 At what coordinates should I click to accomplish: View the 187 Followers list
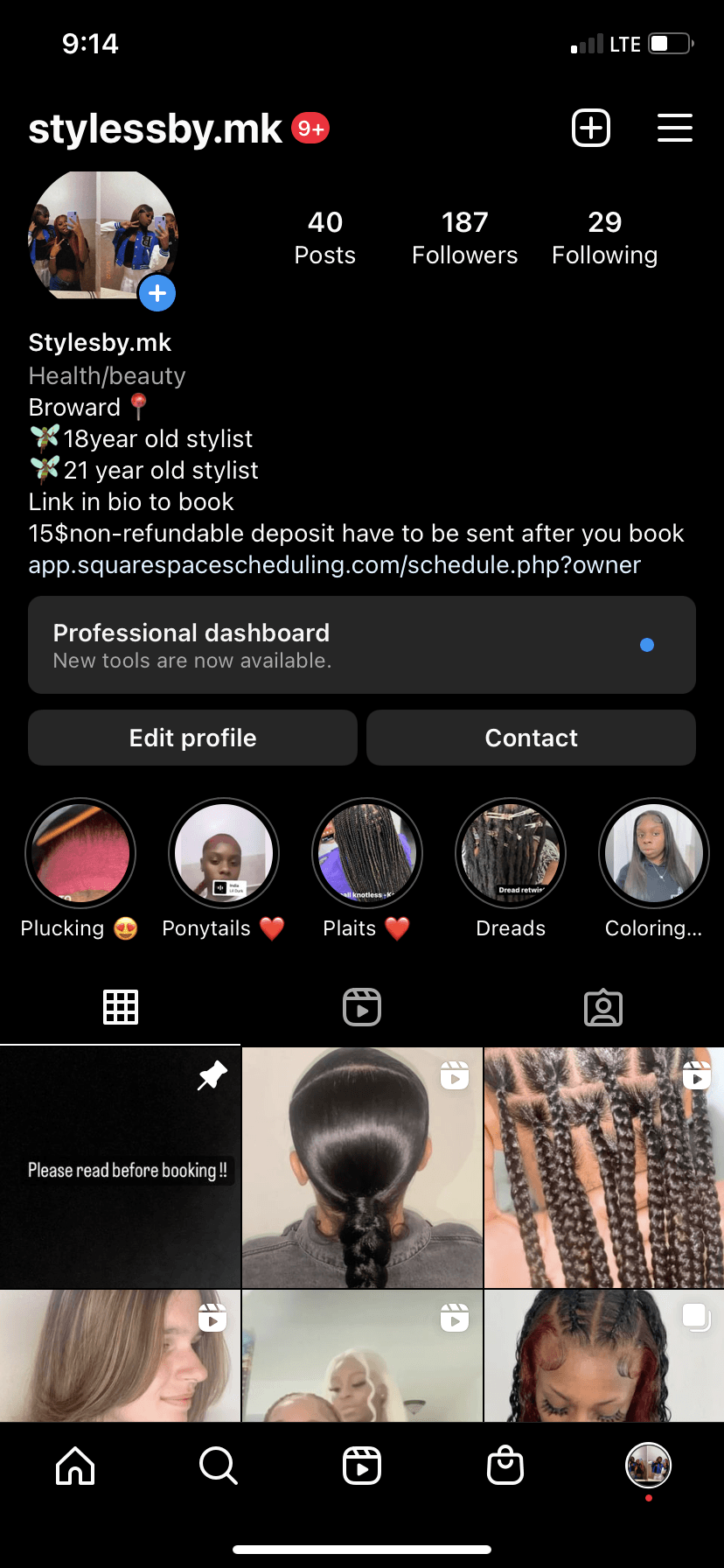pyautogui.click(x=464, y=237)
